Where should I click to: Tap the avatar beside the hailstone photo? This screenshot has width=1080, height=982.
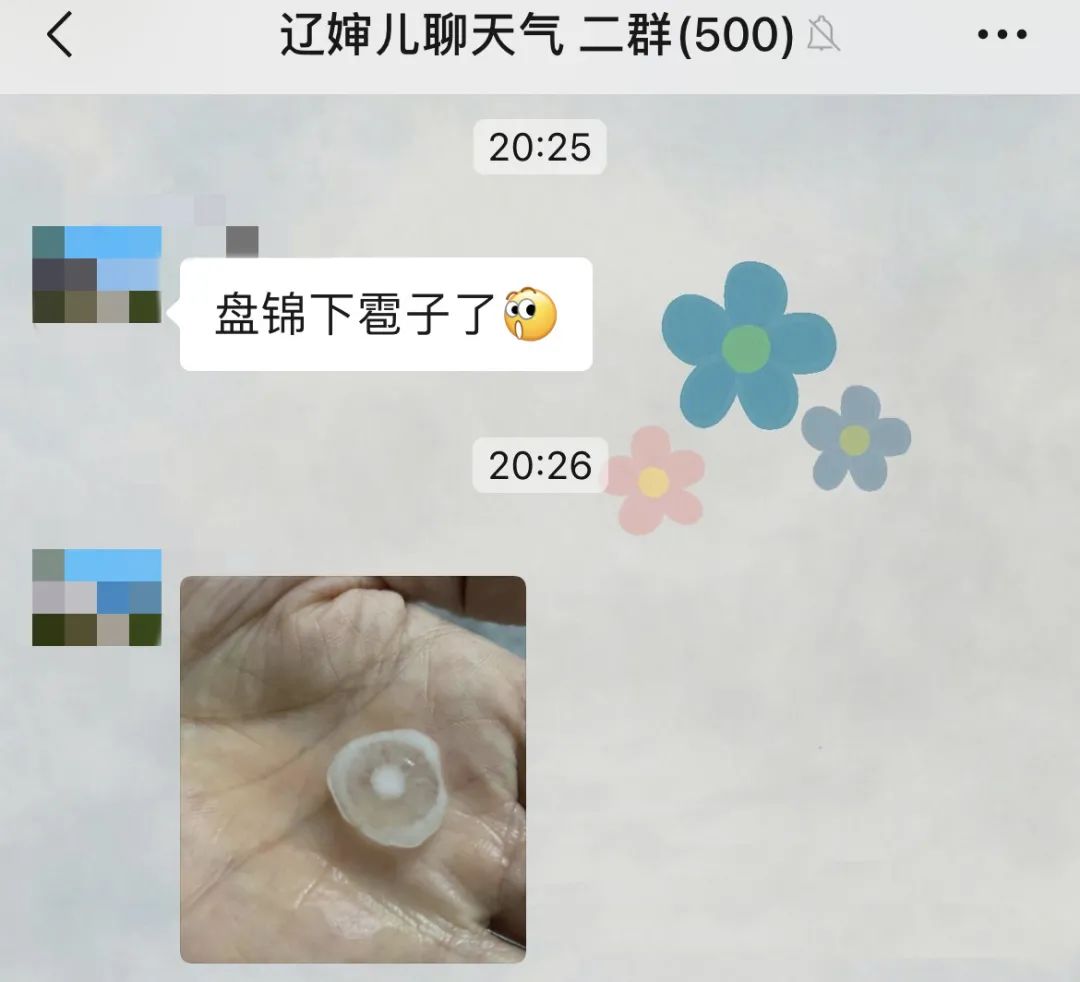(x=96, y=597)
